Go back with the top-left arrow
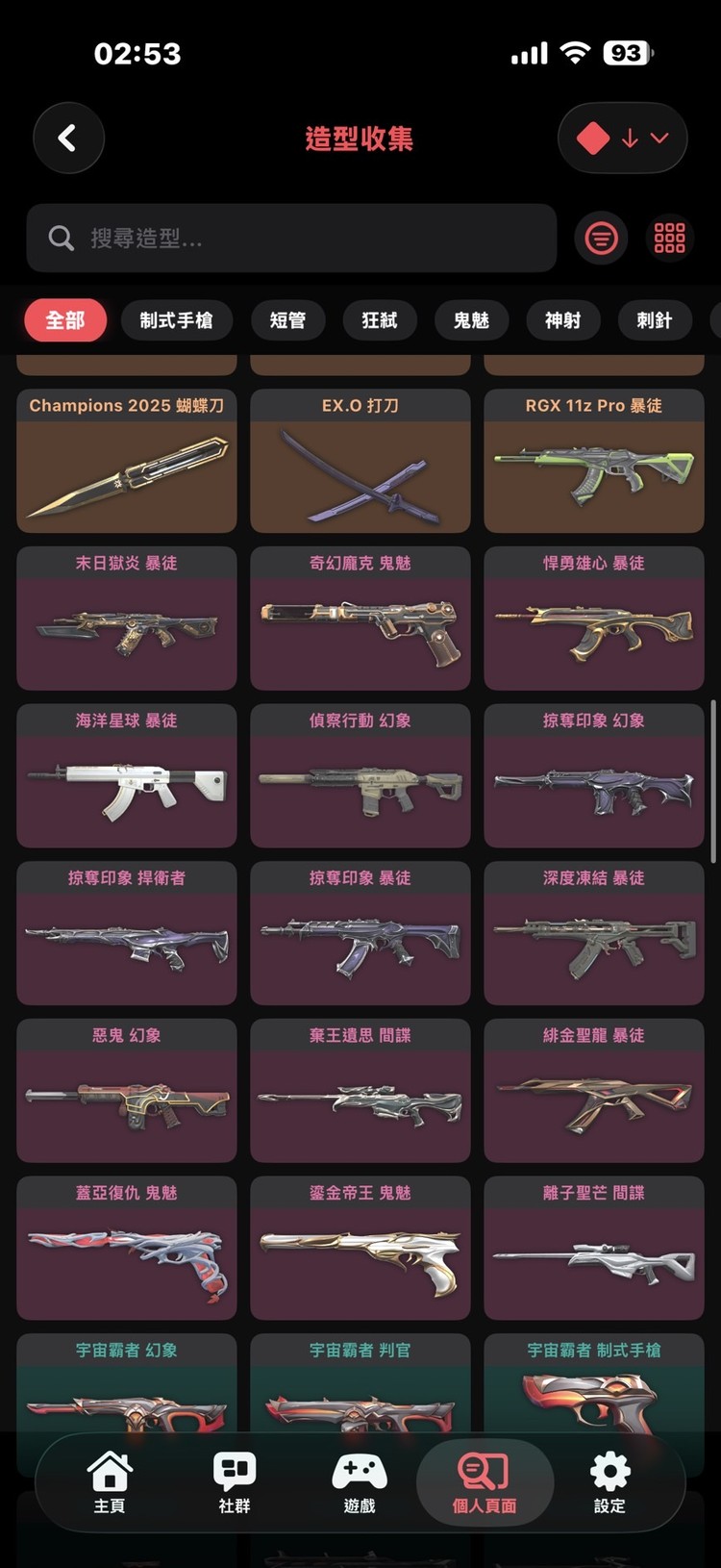Image resolution: width=721 pixels, height=1568 pixels. point(68,139)
